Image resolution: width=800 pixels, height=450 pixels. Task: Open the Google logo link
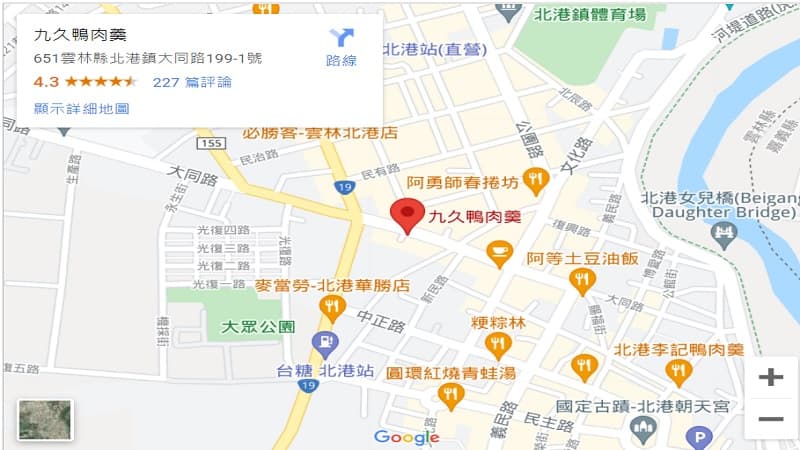tap(406, 437)
